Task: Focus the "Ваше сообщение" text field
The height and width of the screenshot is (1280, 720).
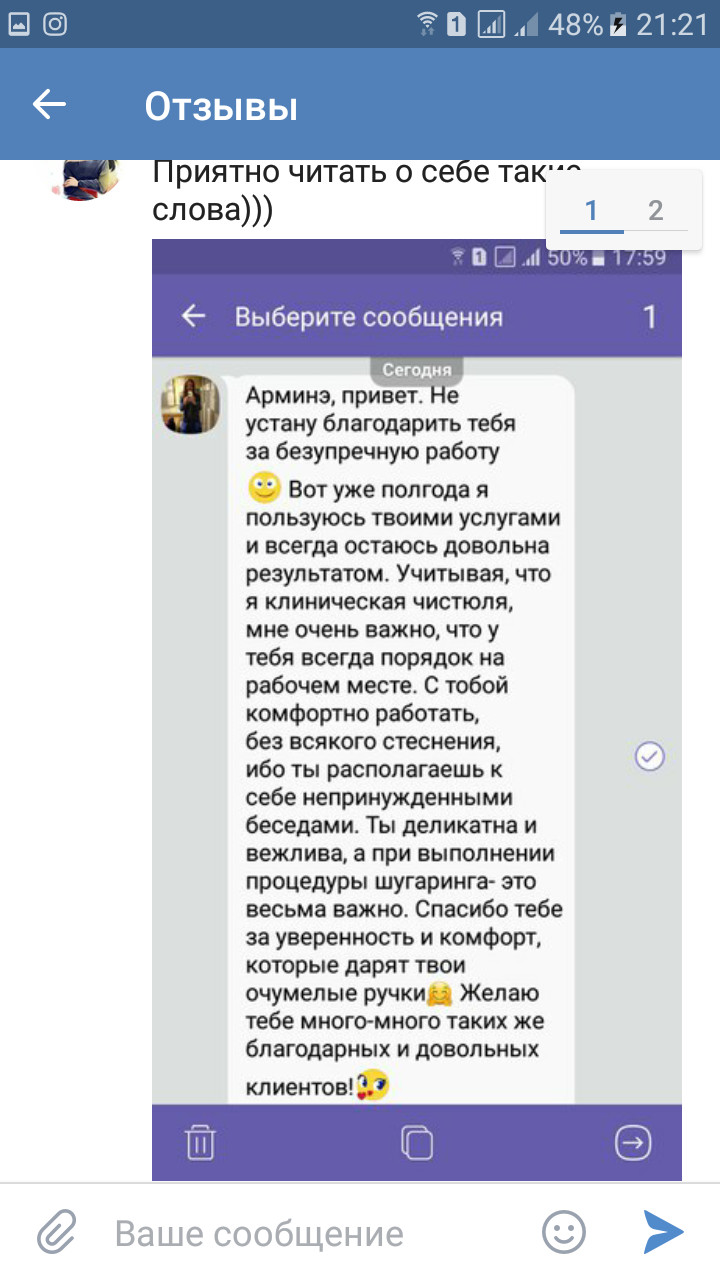Action: coord(310,1233)
